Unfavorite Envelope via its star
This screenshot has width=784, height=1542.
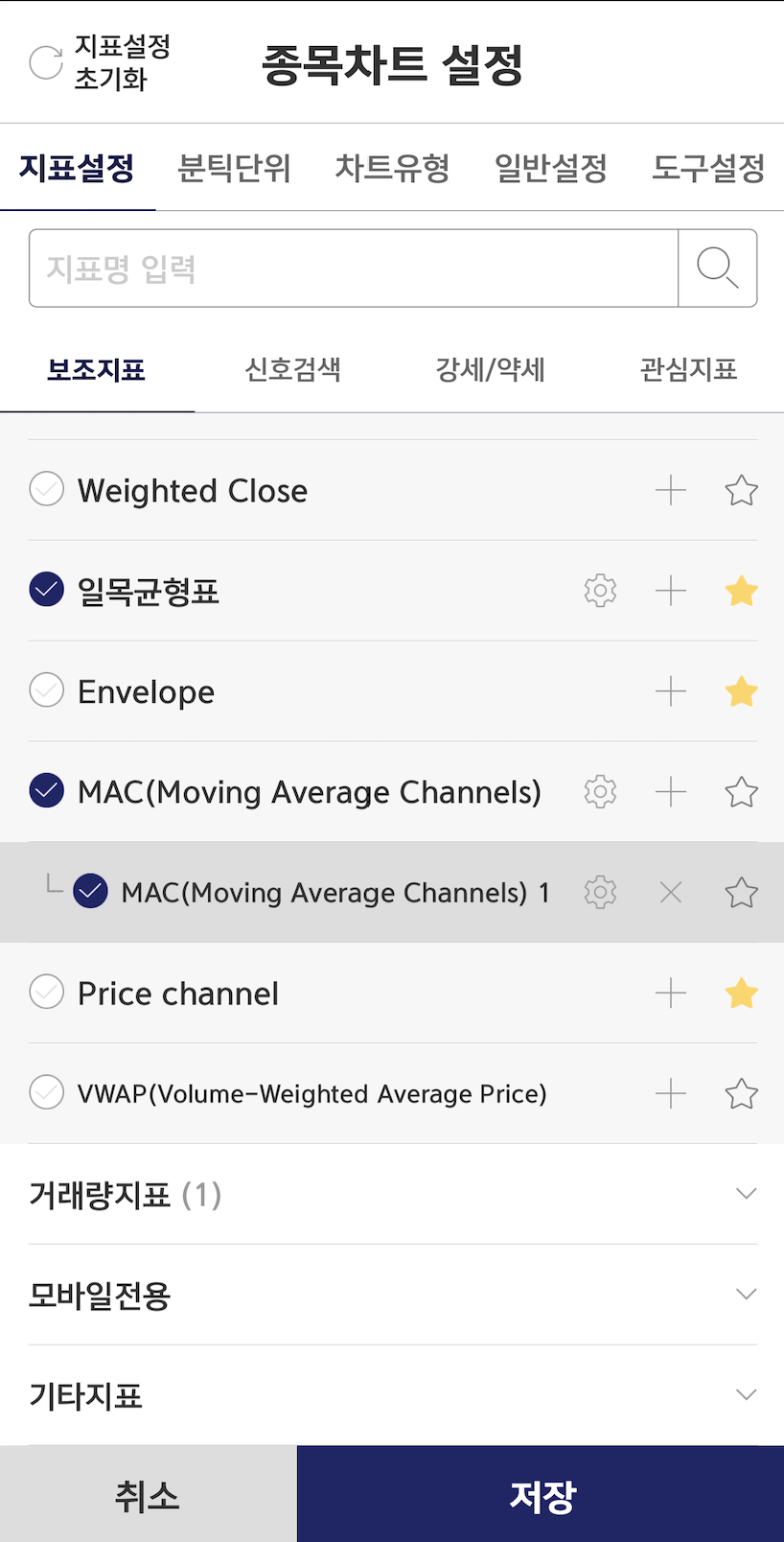pyautogui.click(x=742, y=691)
